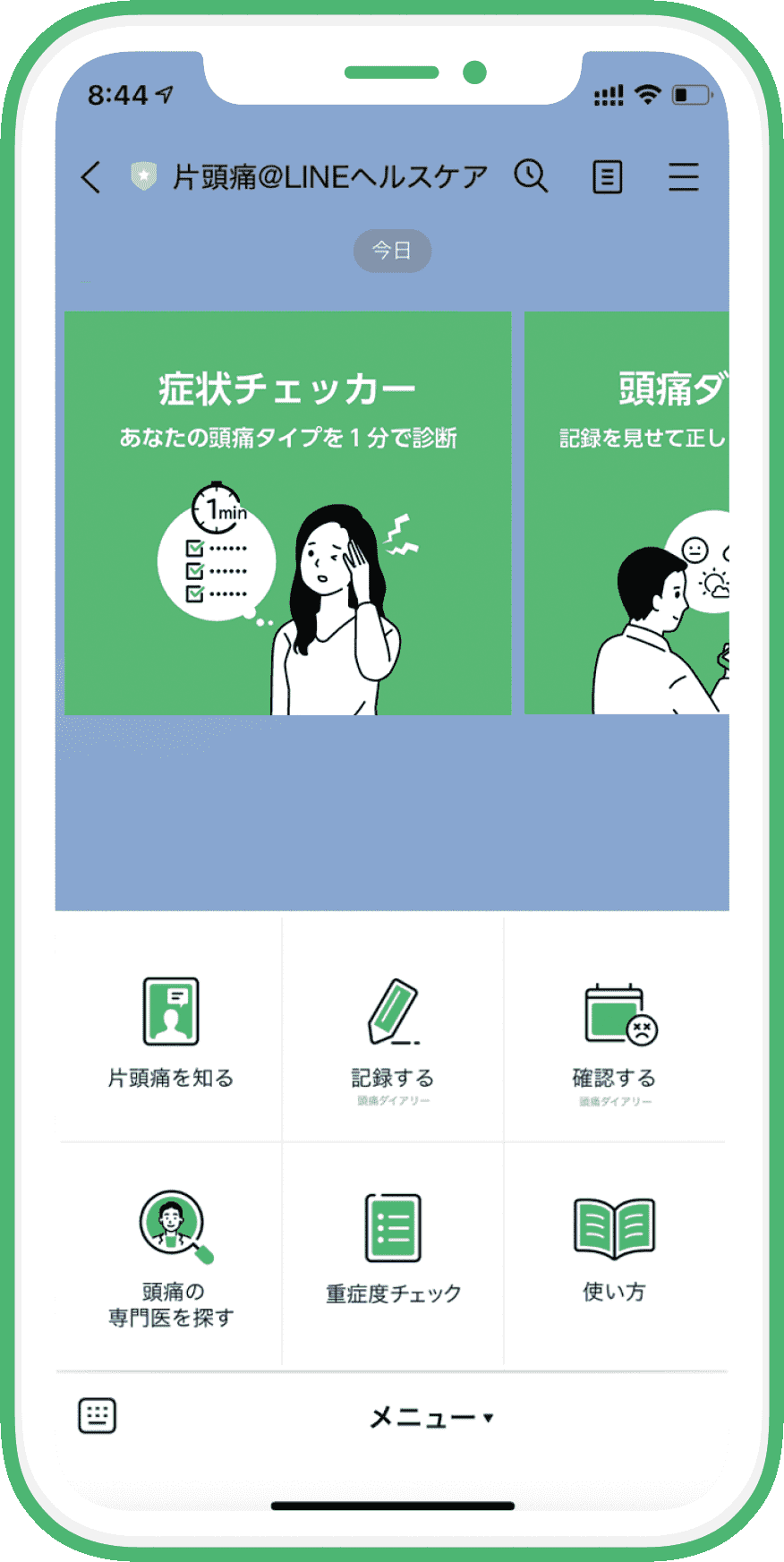Open the 頭痛ダイアリー card
This screenshot has height=1562, width=784.
pyautogui.click(x=626, y=513)
